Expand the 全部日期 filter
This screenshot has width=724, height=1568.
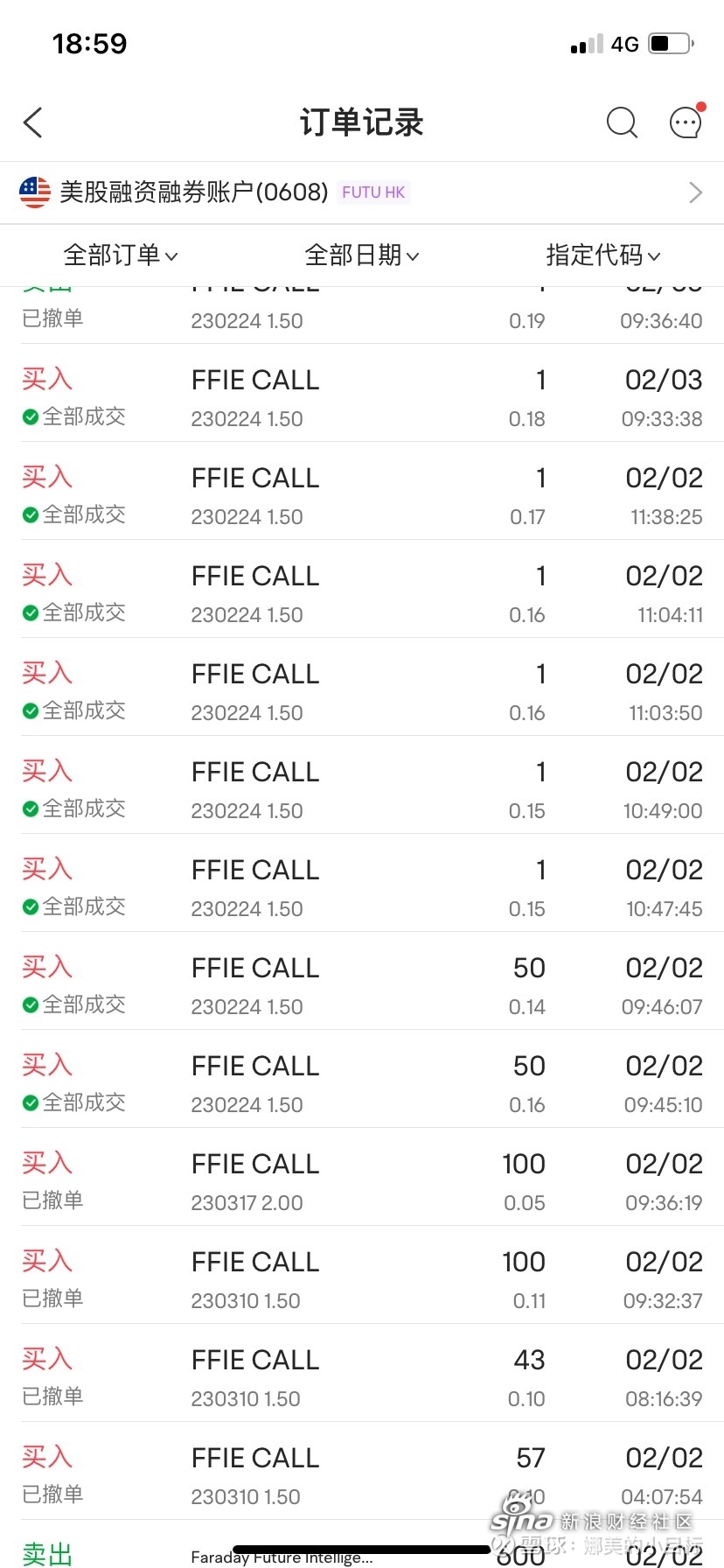coord(362,255)
